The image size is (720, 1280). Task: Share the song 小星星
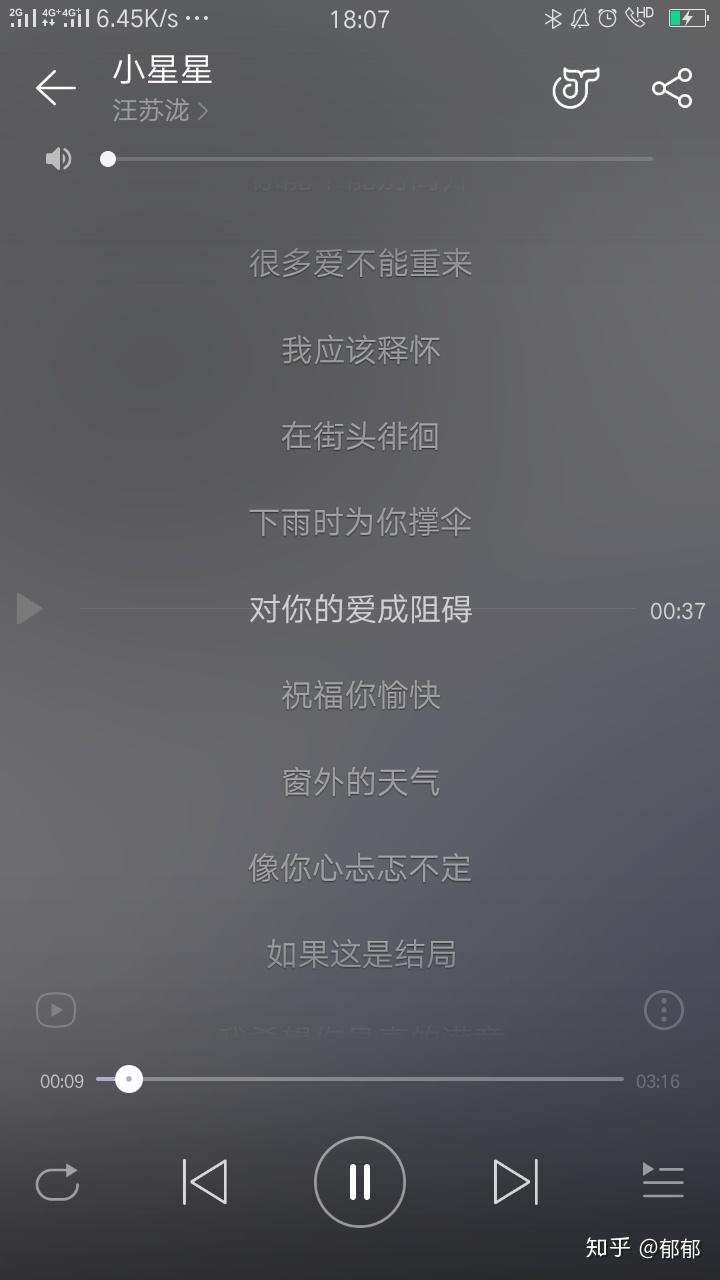(672, 88)
